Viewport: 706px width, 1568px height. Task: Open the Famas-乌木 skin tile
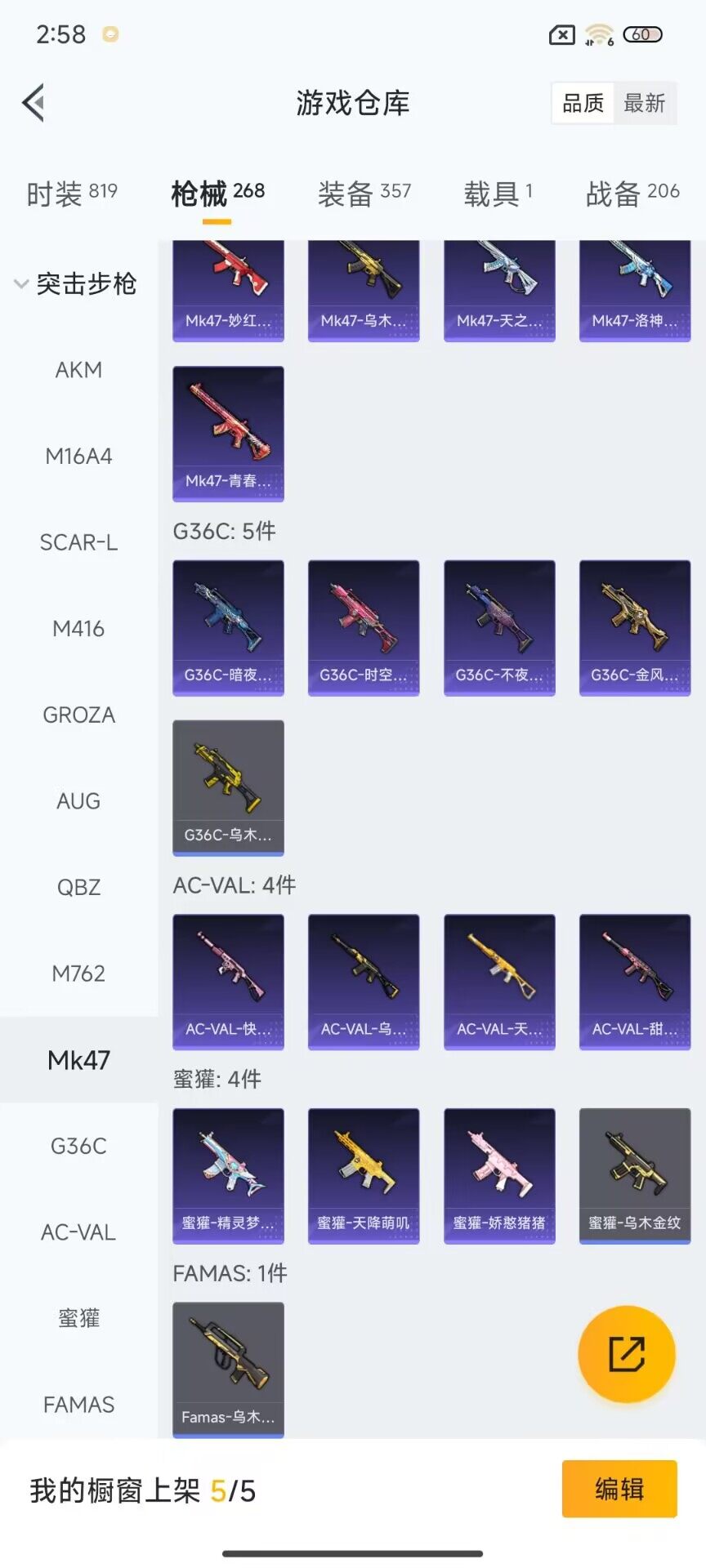pos(228,1368)
